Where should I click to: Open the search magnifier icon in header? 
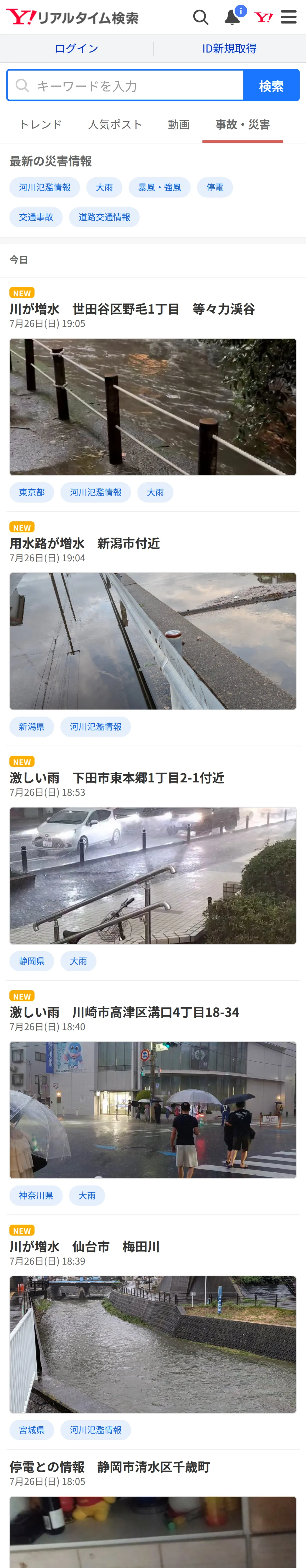pyautogui.click(x=201, y=17)
